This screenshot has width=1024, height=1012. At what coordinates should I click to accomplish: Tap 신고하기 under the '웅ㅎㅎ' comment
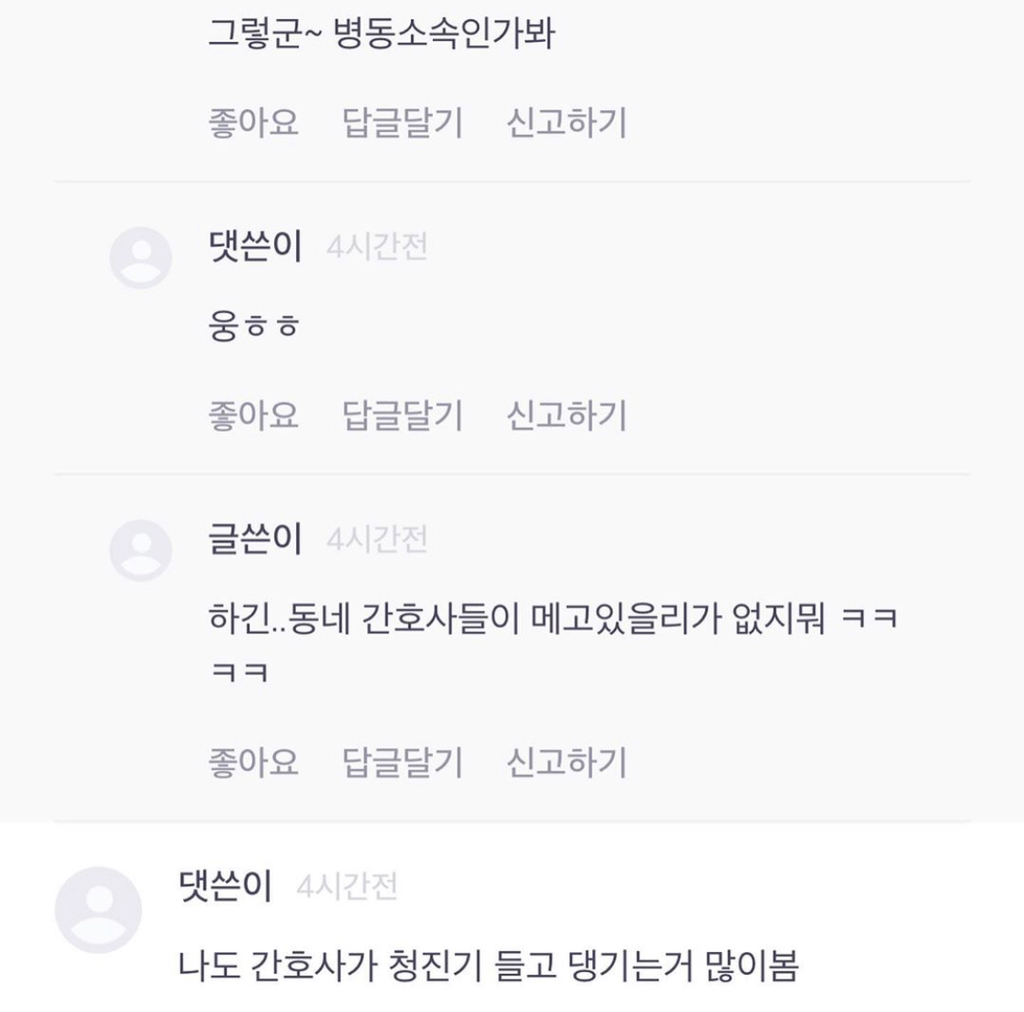[x=567, y=415]
